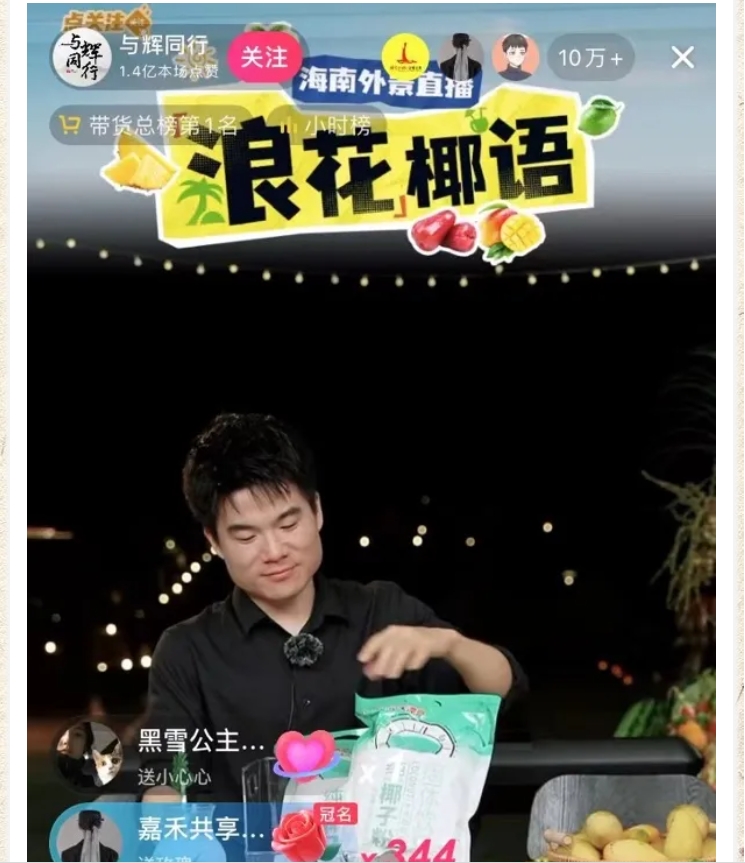Open the 10万+ online viewers list
The height and width of the screenshot is (863, 745).
click(x=590, y=58)
